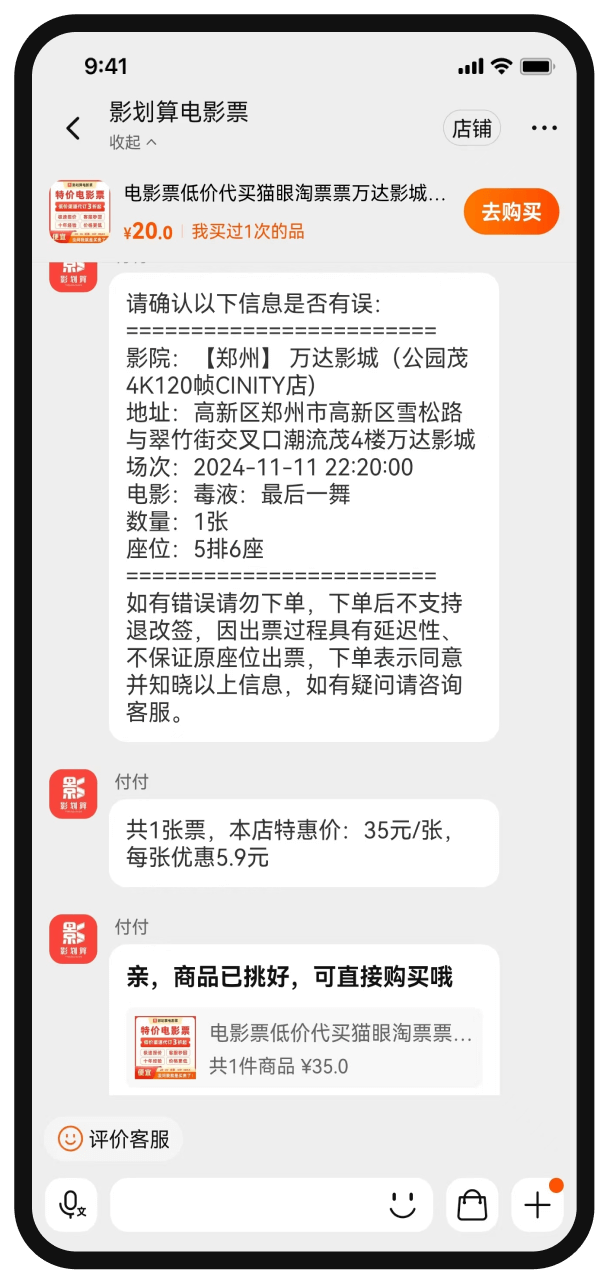Open the ¥35.0 product card in chat
The image size is (608, 1284).
click(307, 1047)
